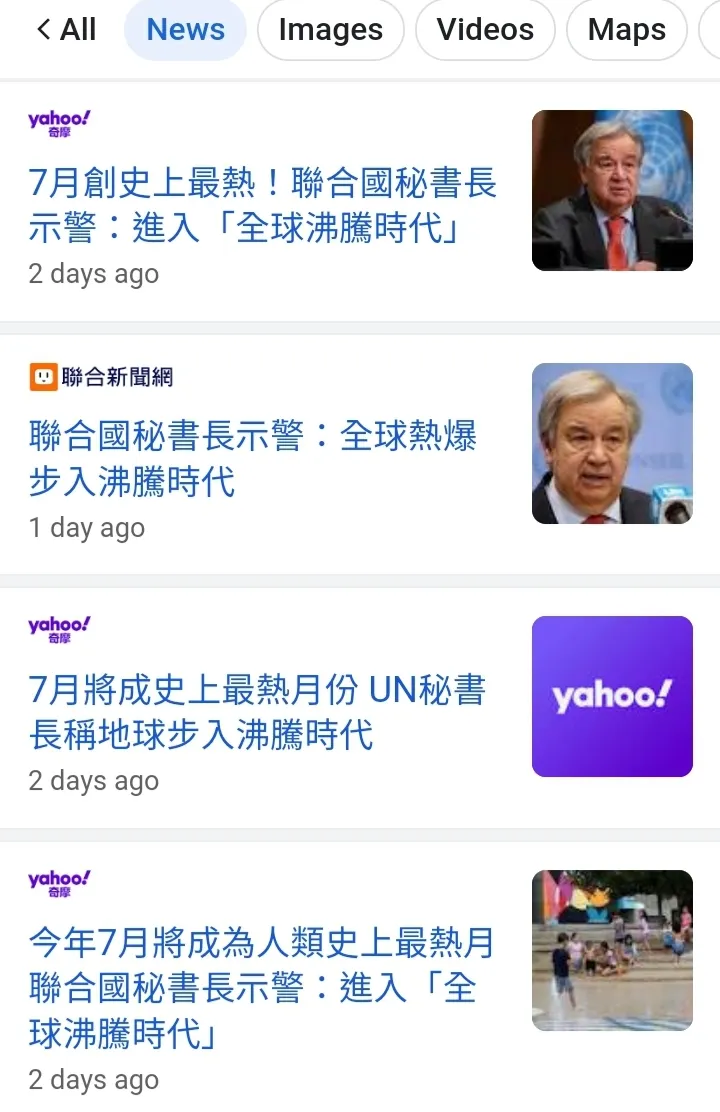The width and height of the screenshot is (720, 1112).
Task: Go to the Maps tab
Action: pyautogui.click(x=626, y=30)
